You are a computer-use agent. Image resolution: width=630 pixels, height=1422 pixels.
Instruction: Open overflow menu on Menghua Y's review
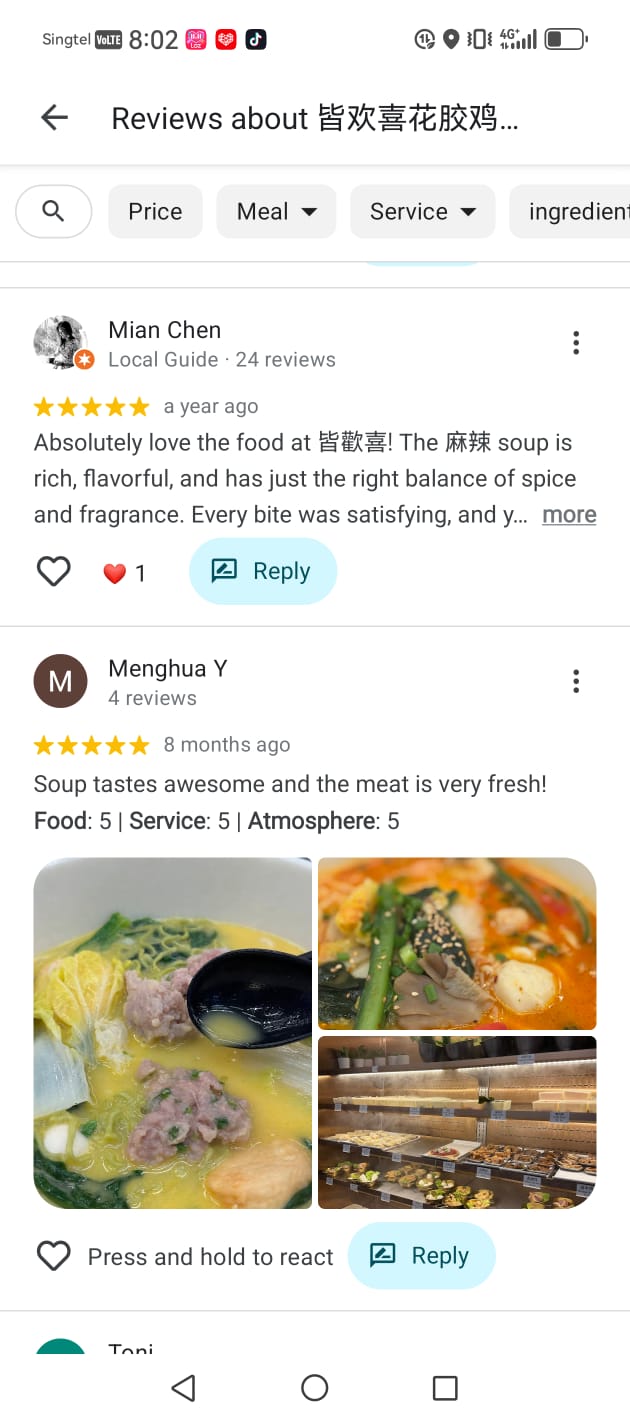576,681
